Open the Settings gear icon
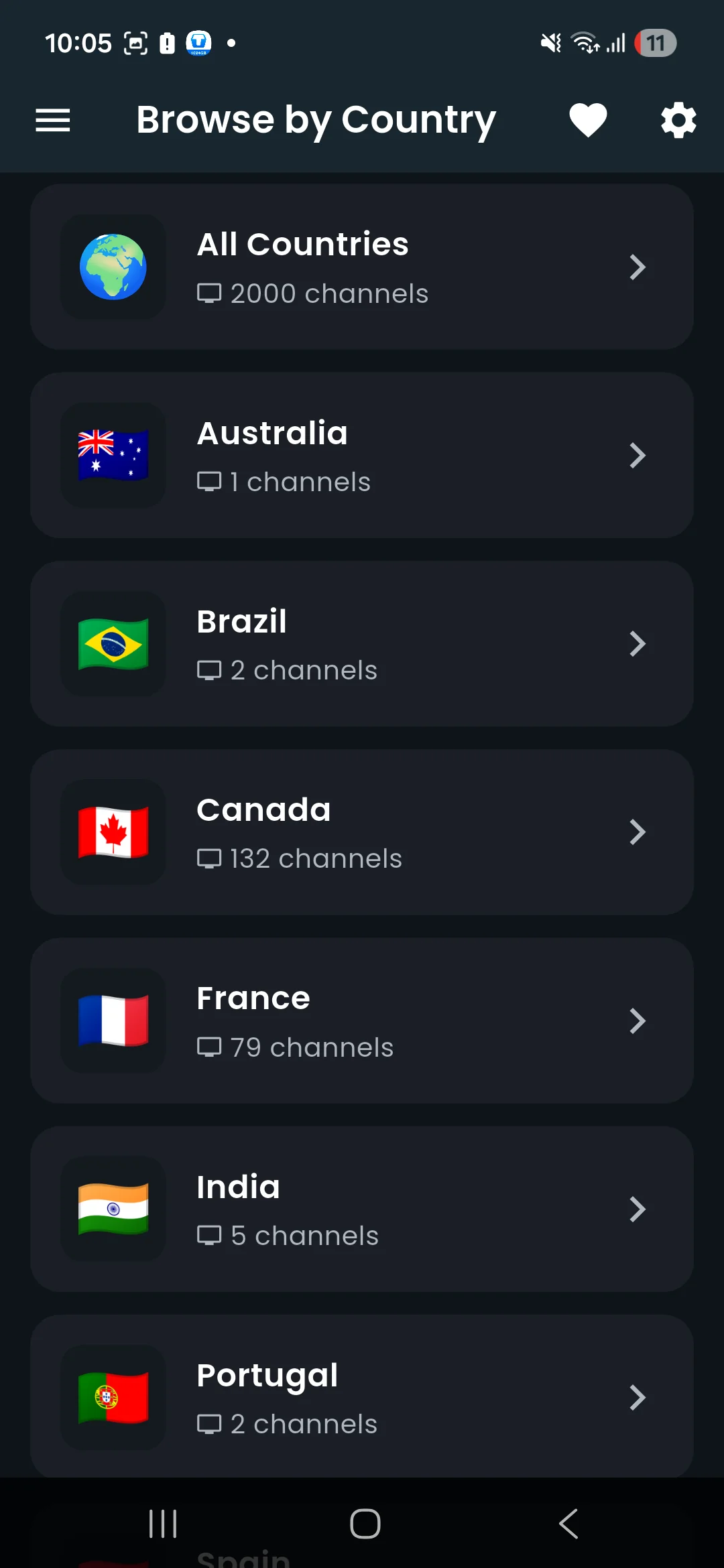Image resolution: width=724 pixels, height=1568 pixels. 678,120
